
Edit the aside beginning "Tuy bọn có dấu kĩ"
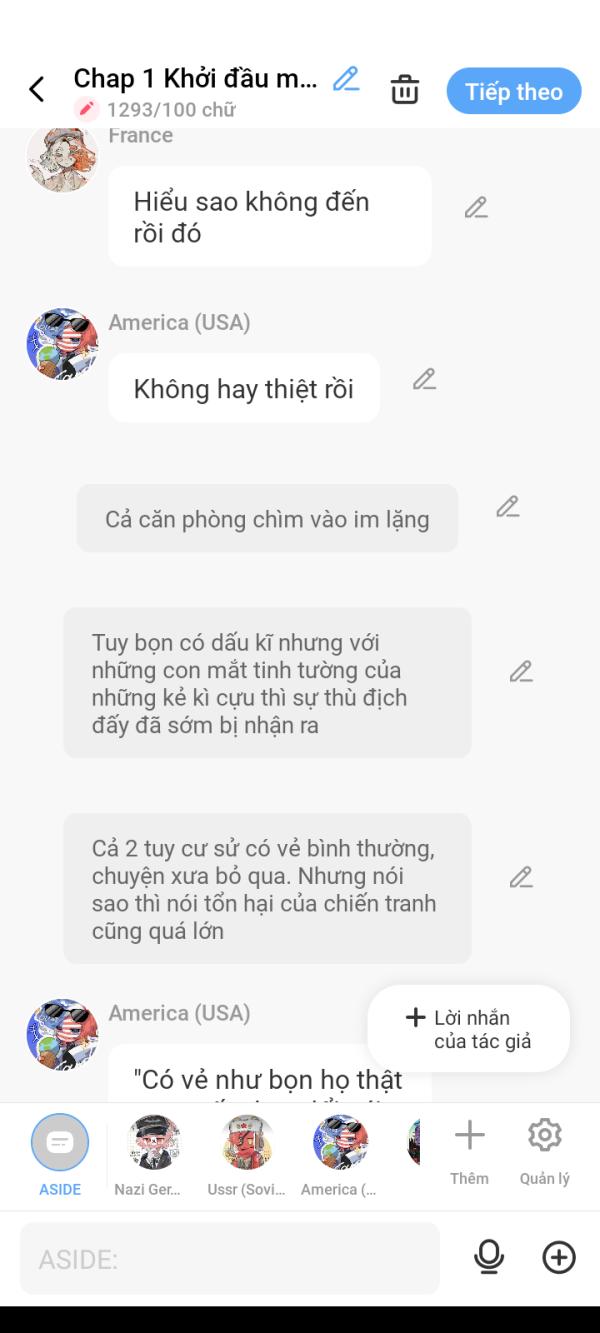[x=521, y=672]
